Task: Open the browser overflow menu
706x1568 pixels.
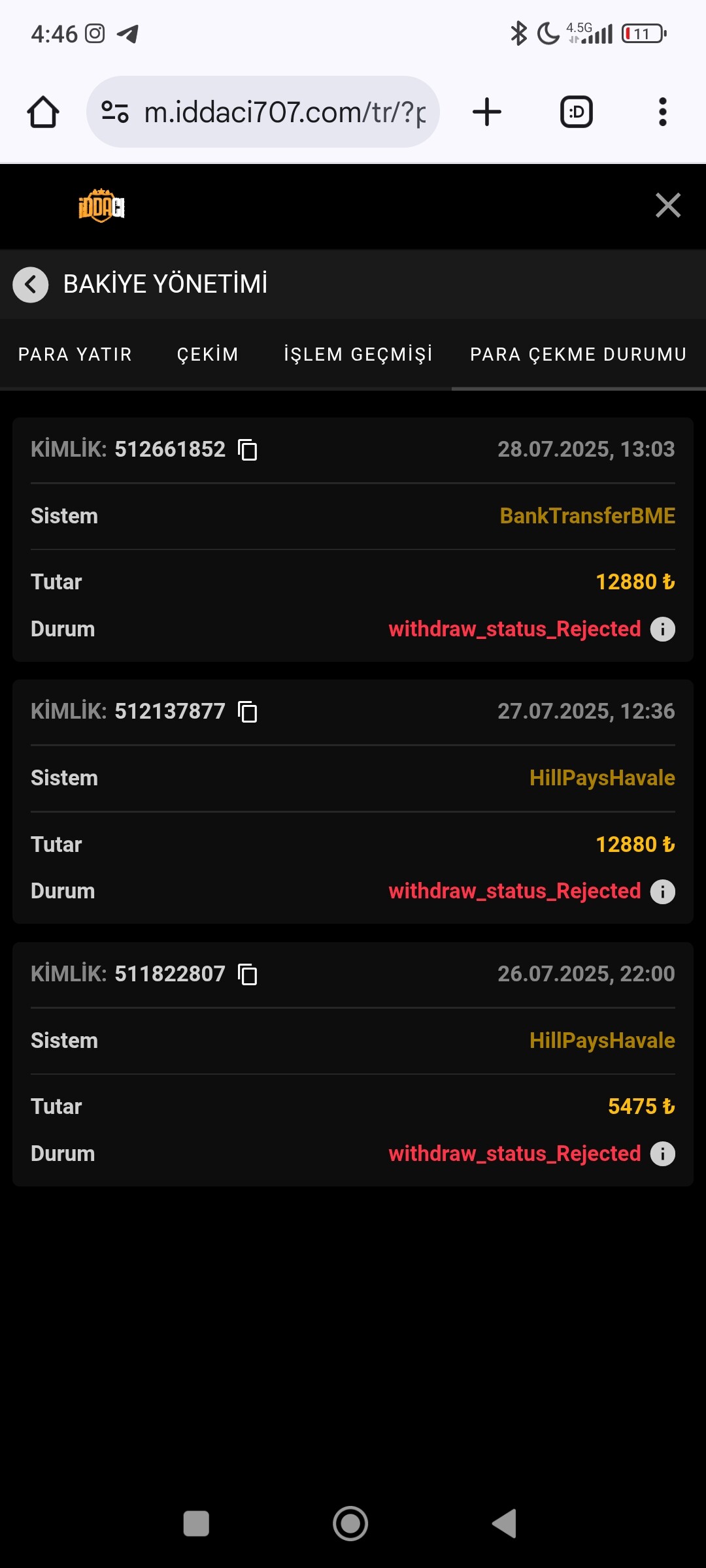Action: coord(662,112)
